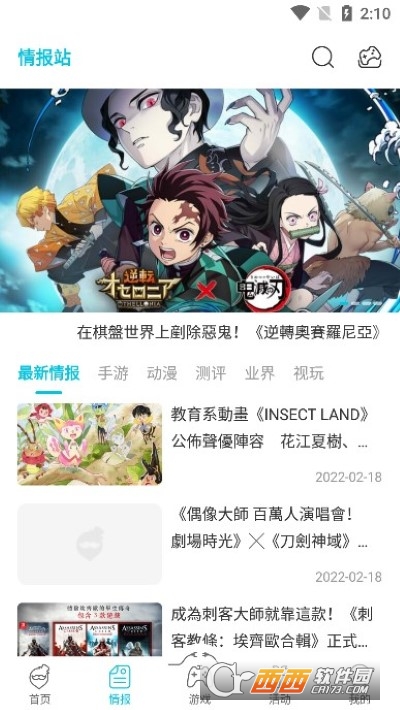Viewport: 400px width, 710px height.
Task: Open the game controller icon
Action: [370, 58]
